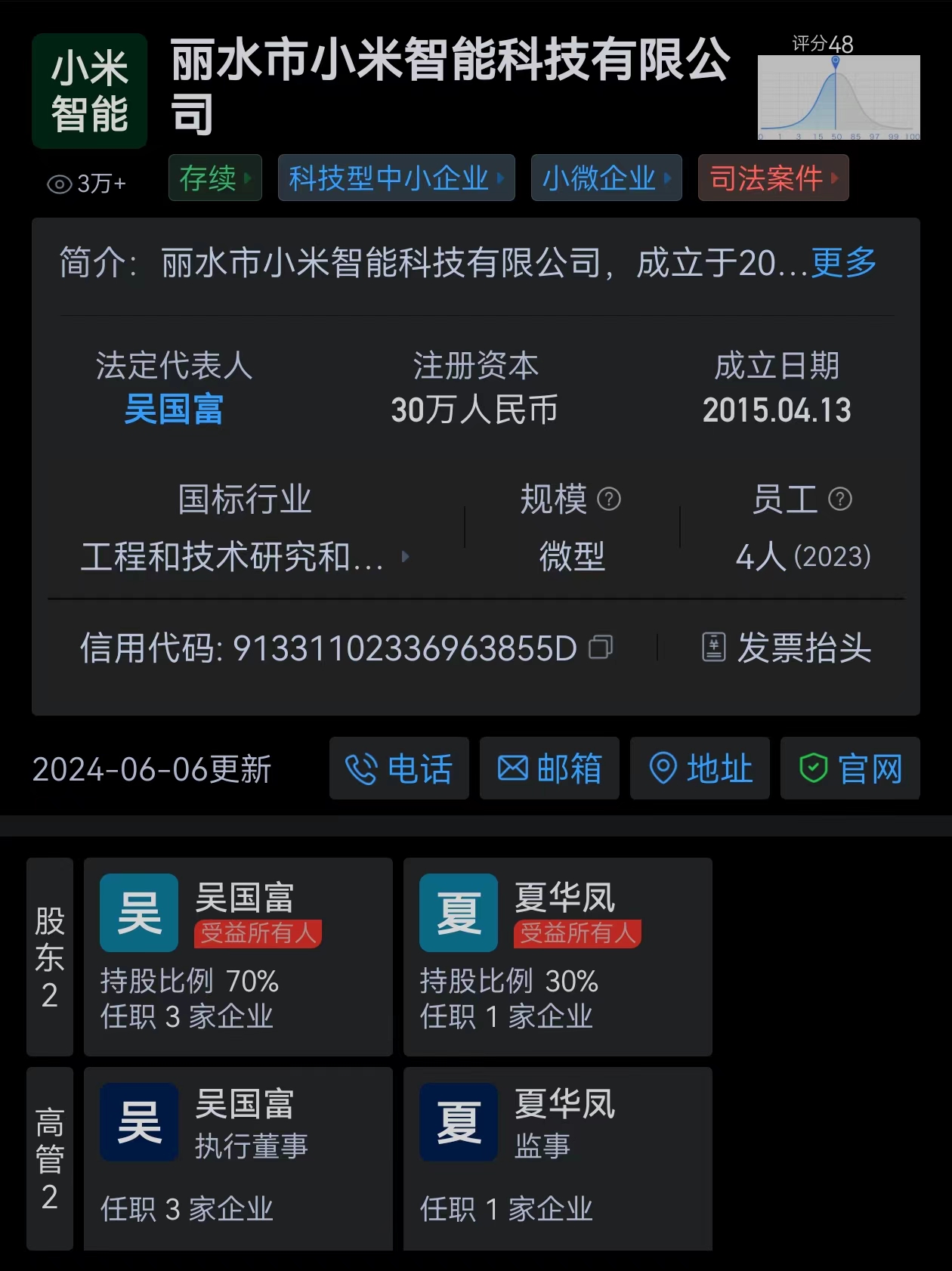Expand the company intro with 更多
This screenshot has width=952, height=1271.
tap(843, 263)
